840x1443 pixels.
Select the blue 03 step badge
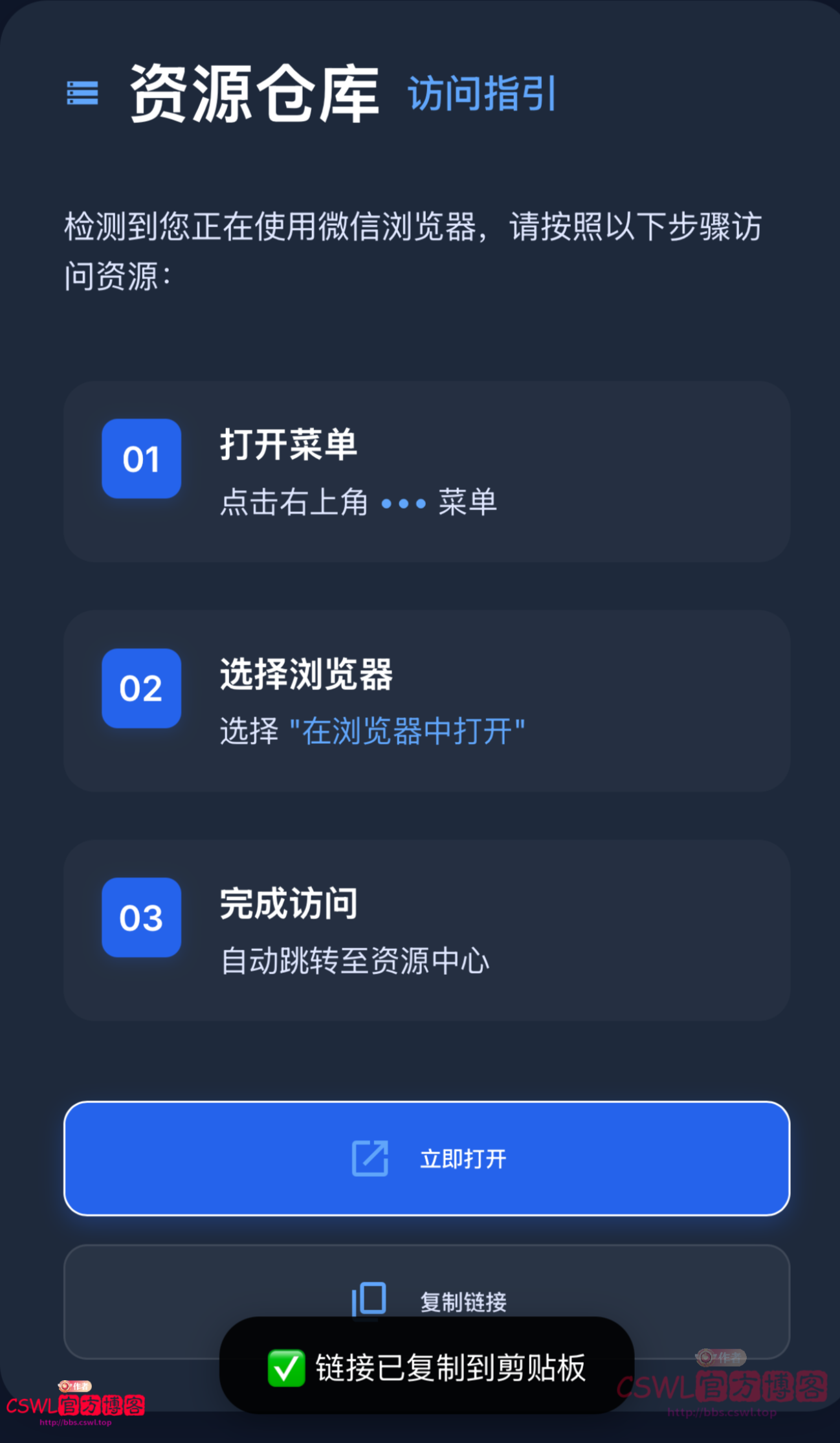pyautogui.click(x=141, y=919)
